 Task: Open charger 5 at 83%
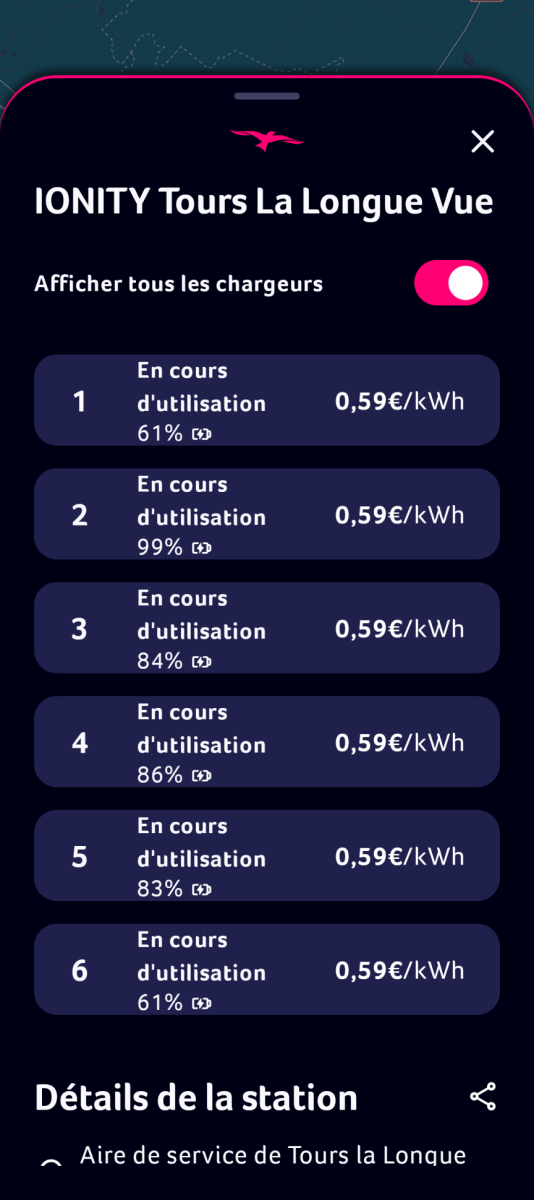coord(267,856)
